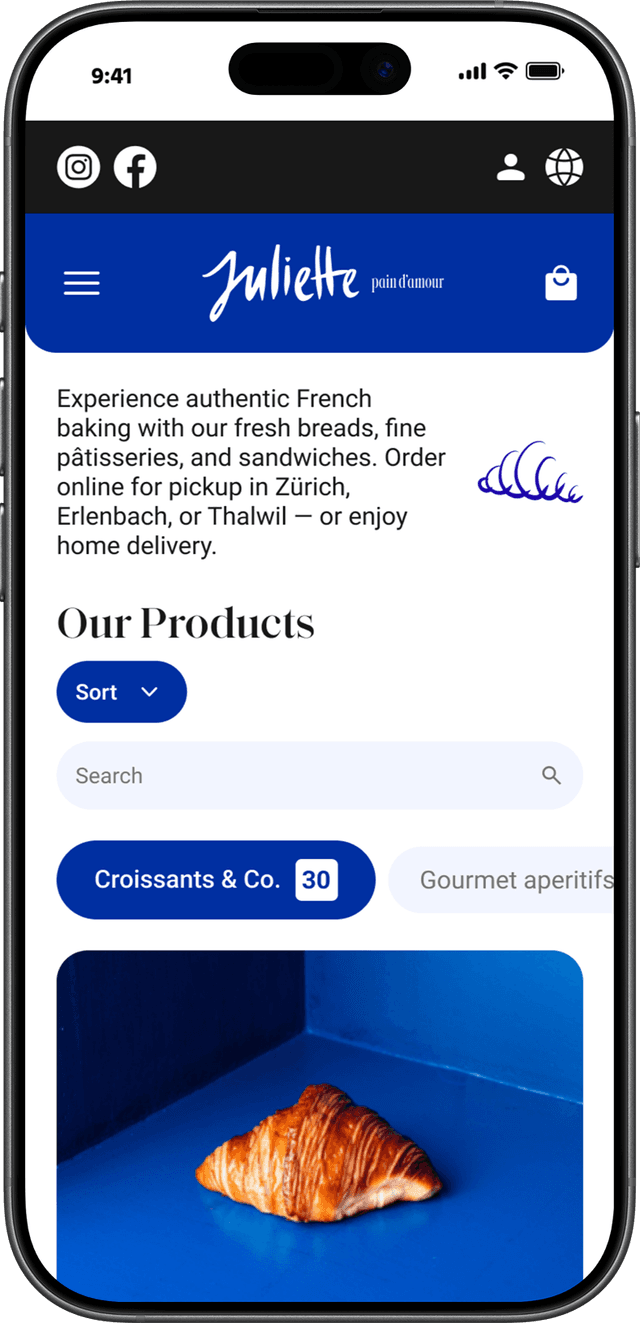
Task: View the shopping bag
Action: click(561, 283)
